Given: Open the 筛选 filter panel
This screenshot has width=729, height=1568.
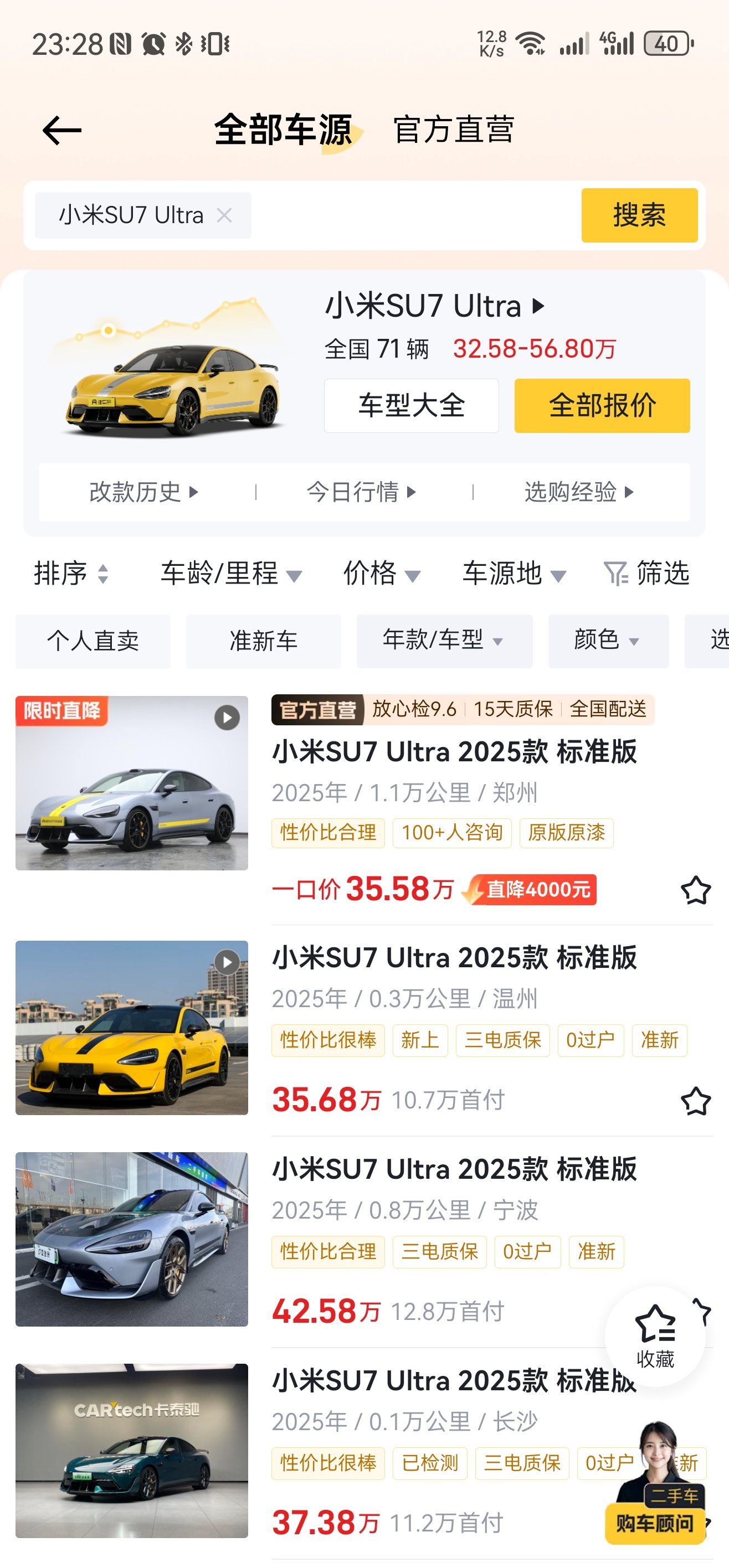Looking at the screenshot, I should coord(646,574).
